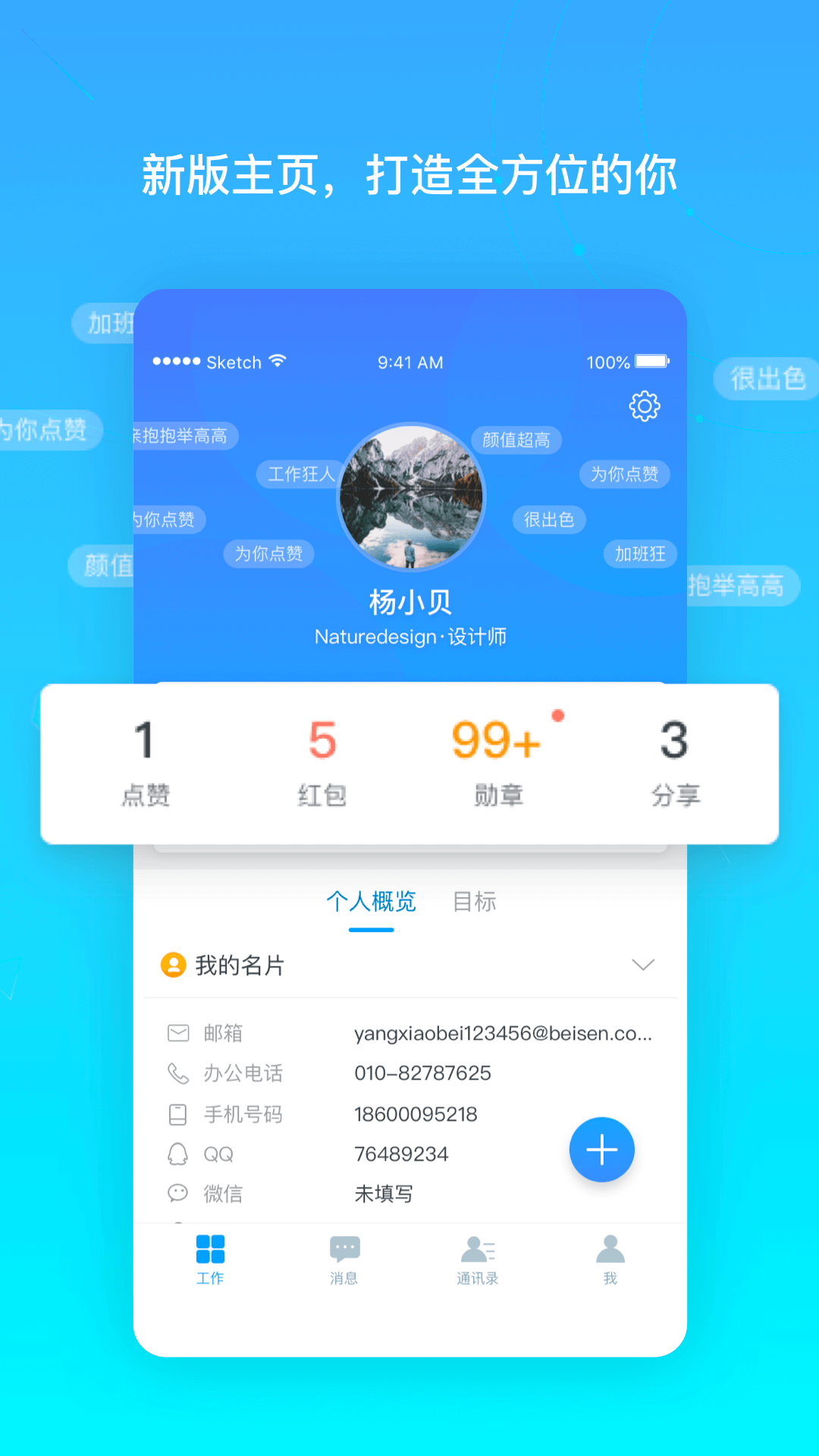The width and height of the screenshot is (819, 1456).
Task: Click the 我的名片 business card icon
Action: click(171, 965)
